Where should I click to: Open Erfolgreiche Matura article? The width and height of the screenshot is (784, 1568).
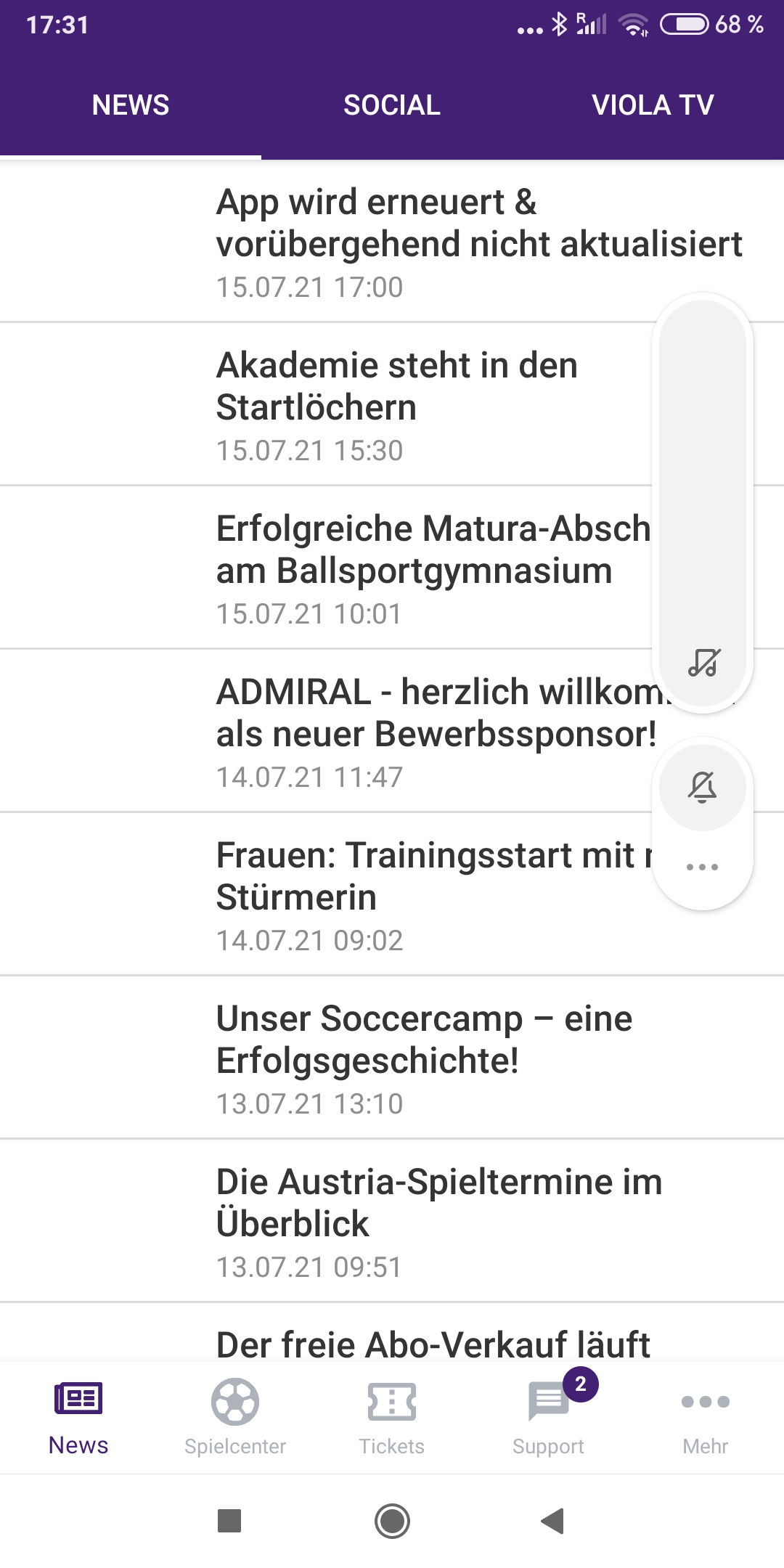[327, 568]
